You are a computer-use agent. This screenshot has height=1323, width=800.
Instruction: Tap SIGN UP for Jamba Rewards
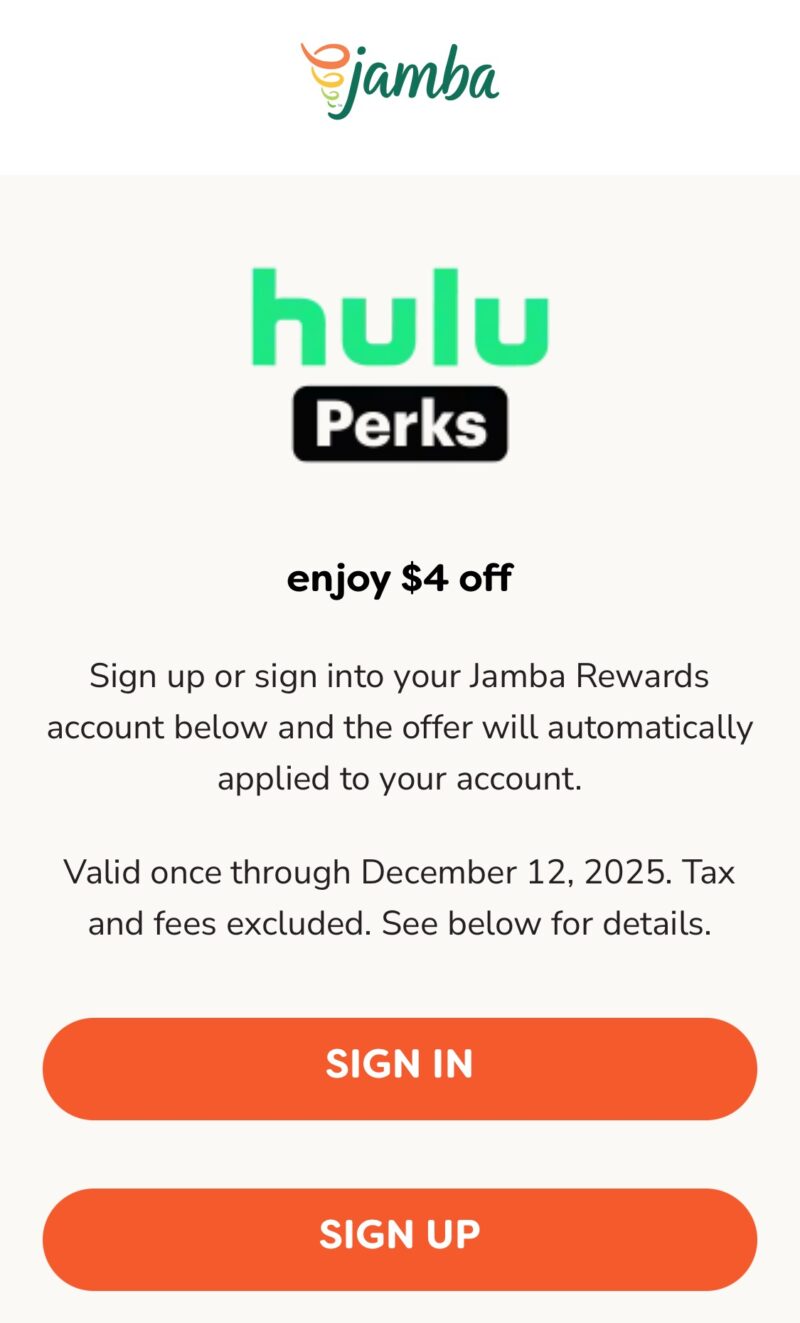coord(399,1238)
